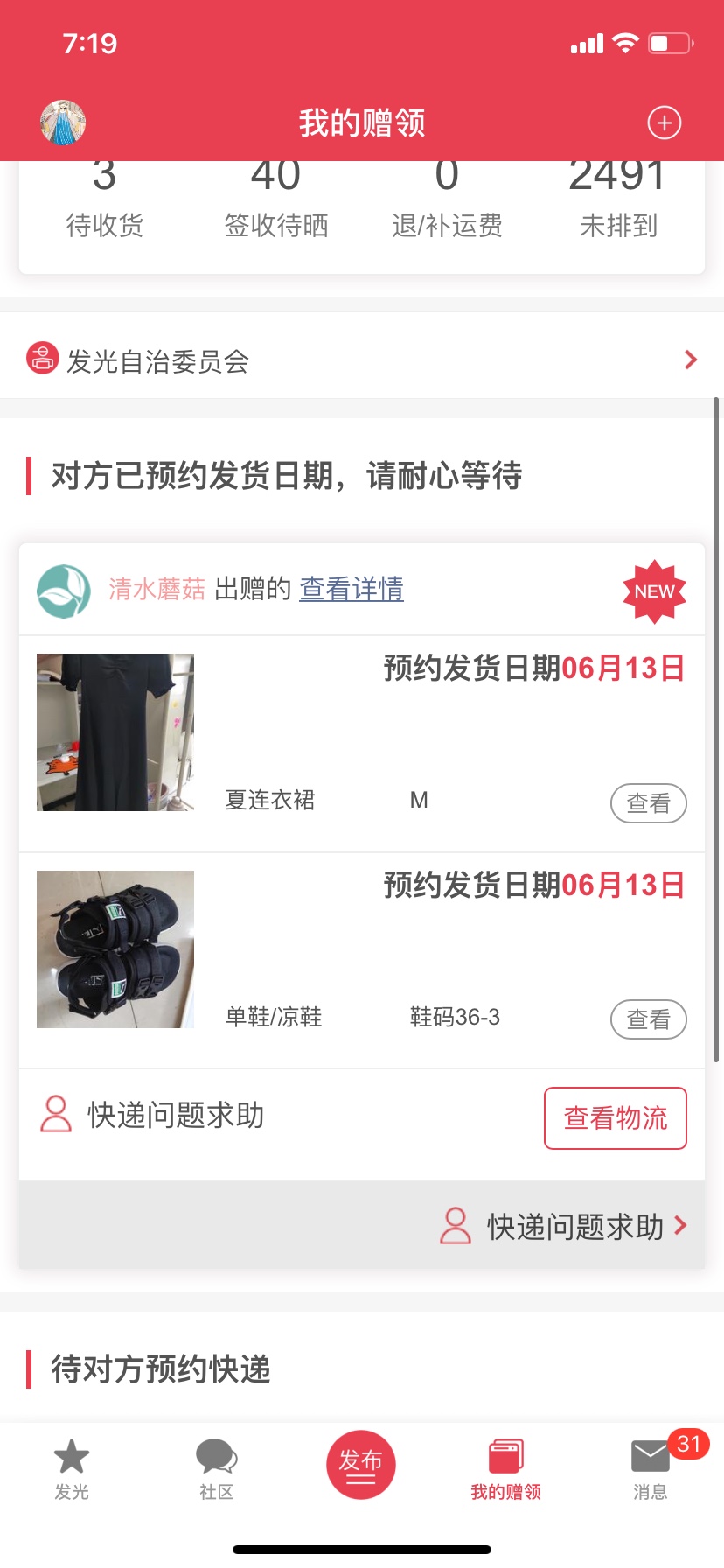This screenshot has height=1568, width=724.
Task: Tap the 查看详情 link
Action: tap(352, 590)
